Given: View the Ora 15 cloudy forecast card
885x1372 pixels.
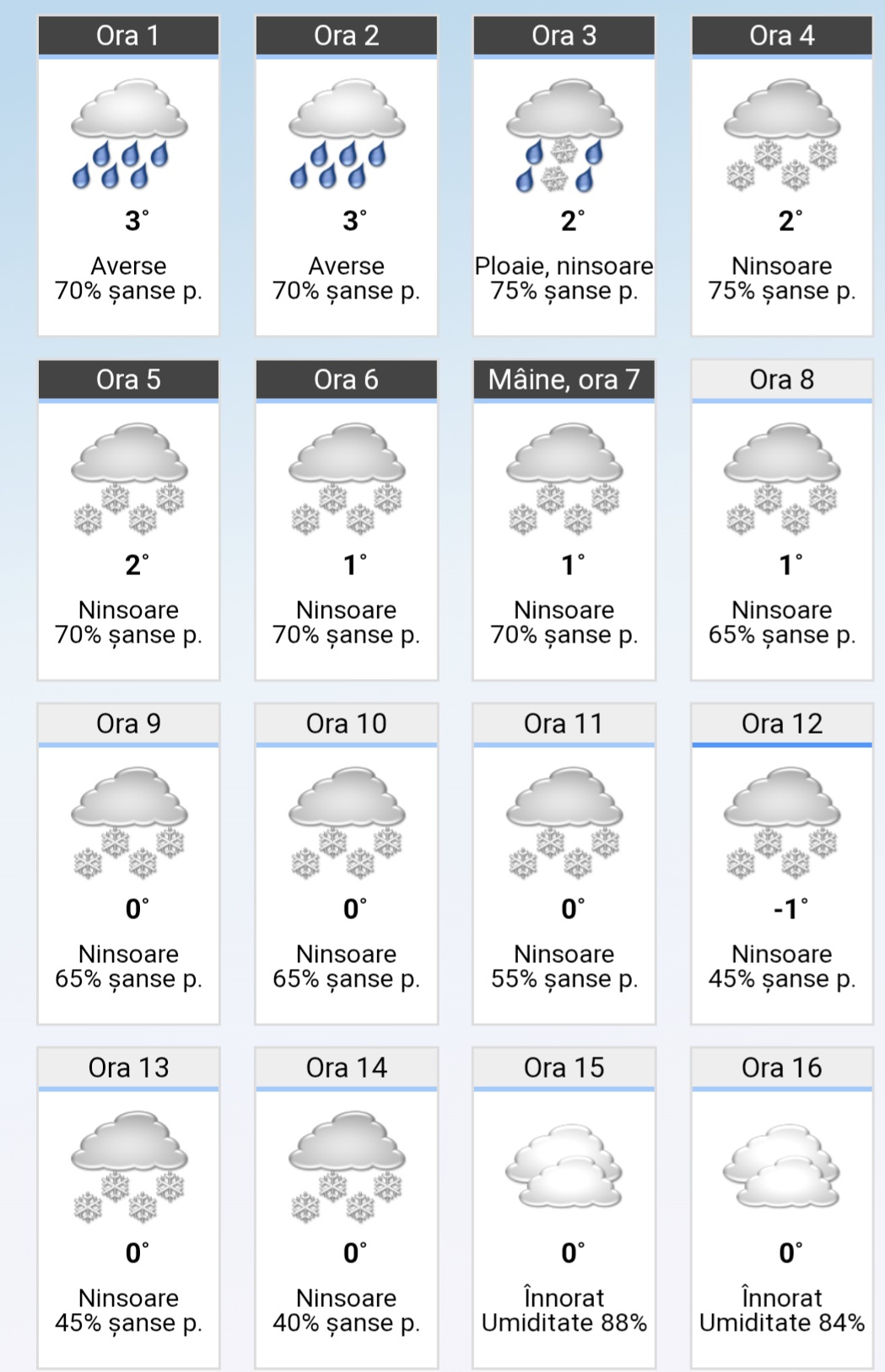Looking at the screenshot, I should pos(564,1208).
